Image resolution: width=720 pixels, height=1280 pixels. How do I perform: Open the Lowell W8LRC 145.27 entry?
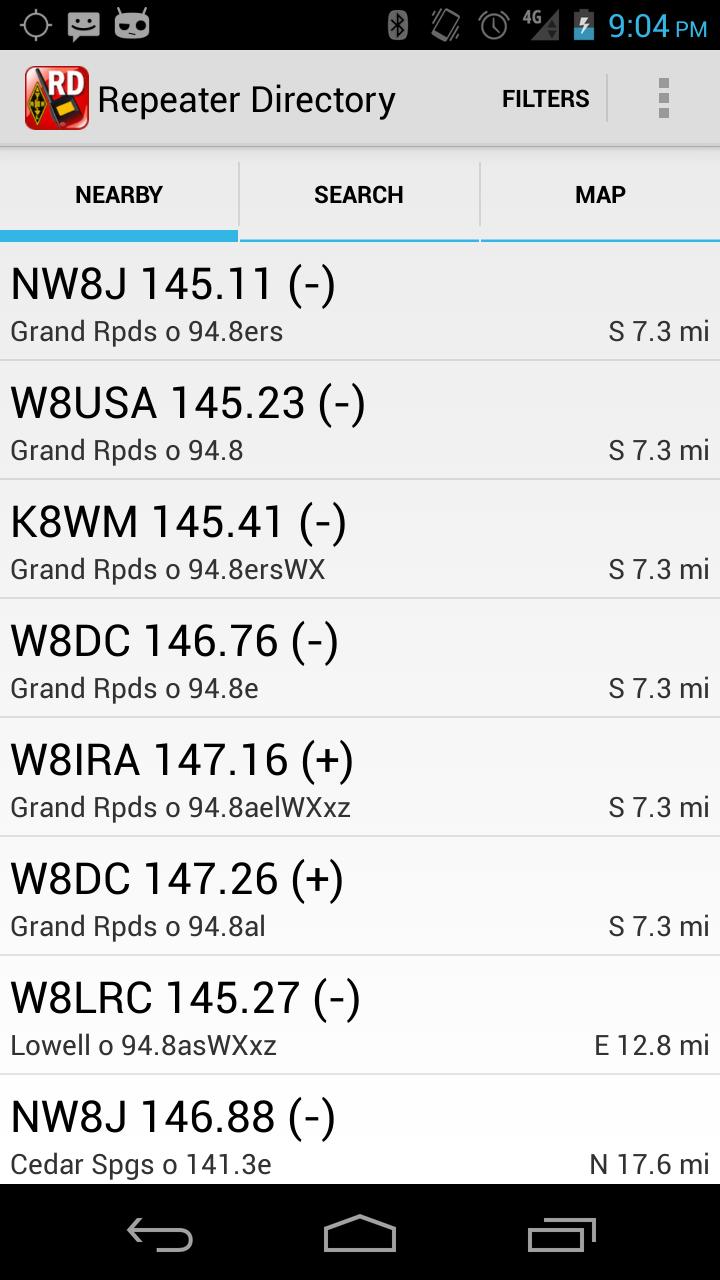tap(360, 1016)
